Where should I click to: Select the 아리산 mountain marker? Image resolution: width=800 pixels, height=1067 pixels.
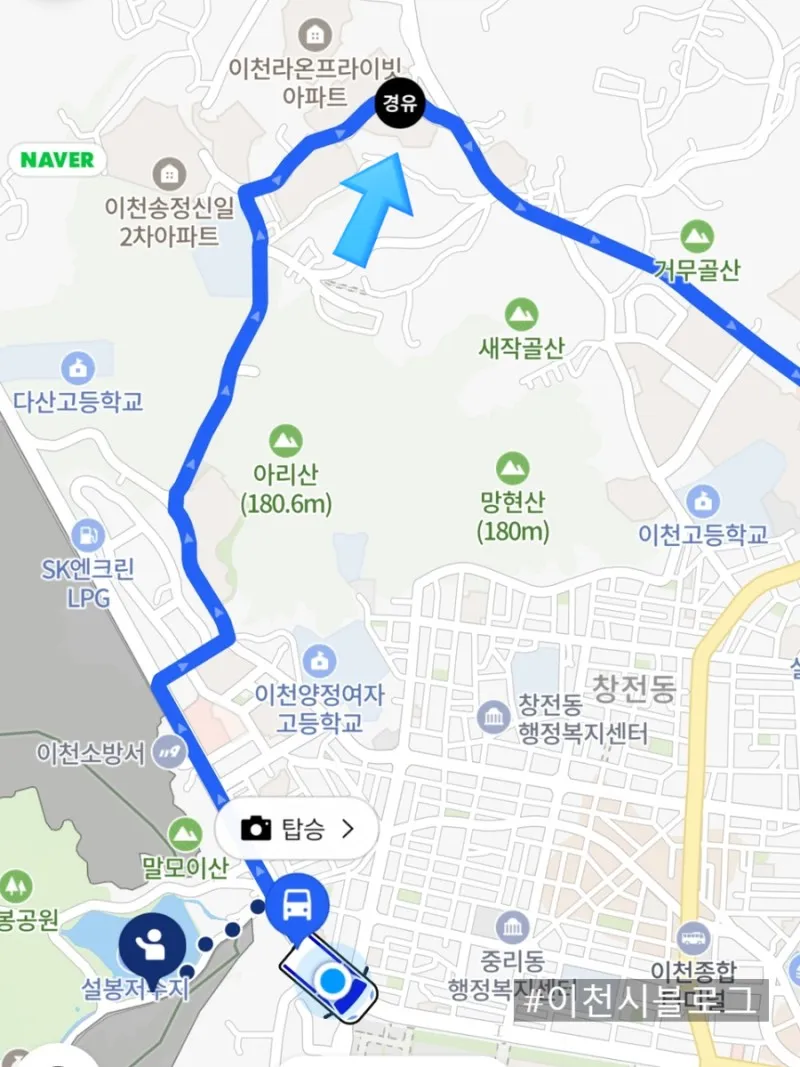tap(286, 439)
